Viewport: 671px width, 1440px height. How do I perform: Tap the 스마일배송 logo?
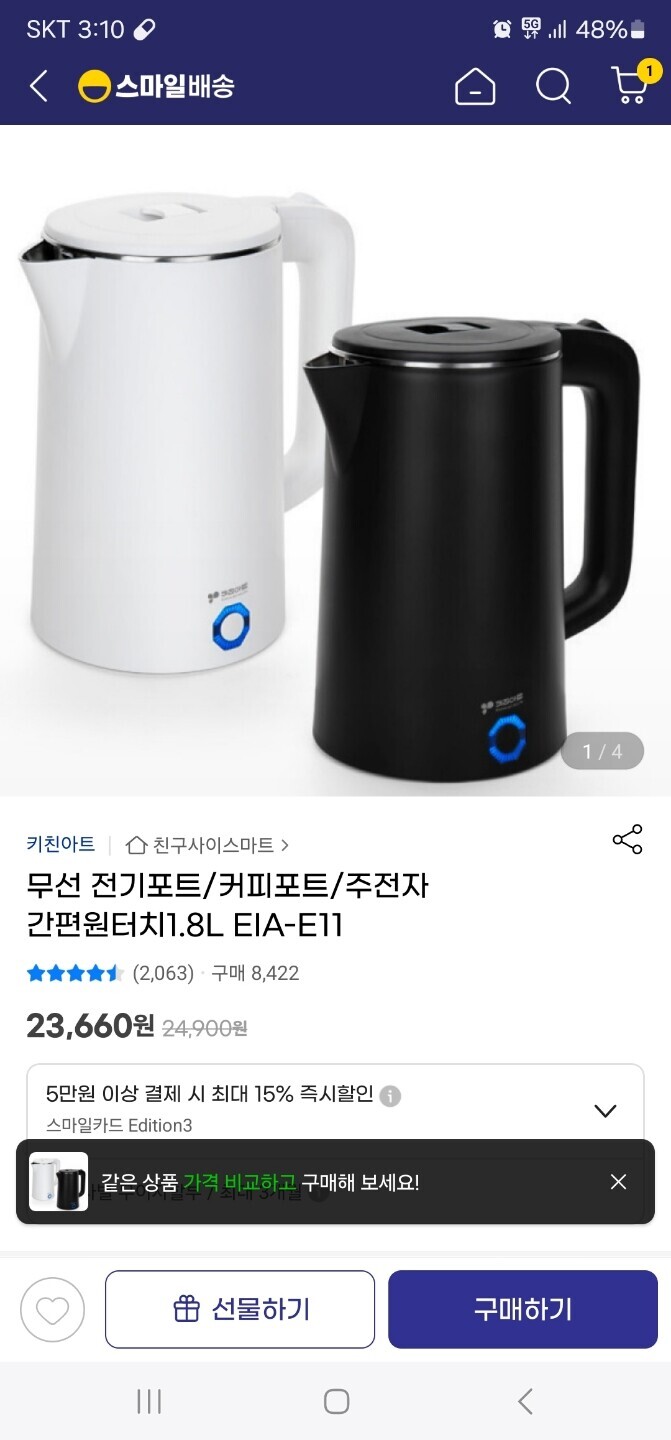(156, 87)
